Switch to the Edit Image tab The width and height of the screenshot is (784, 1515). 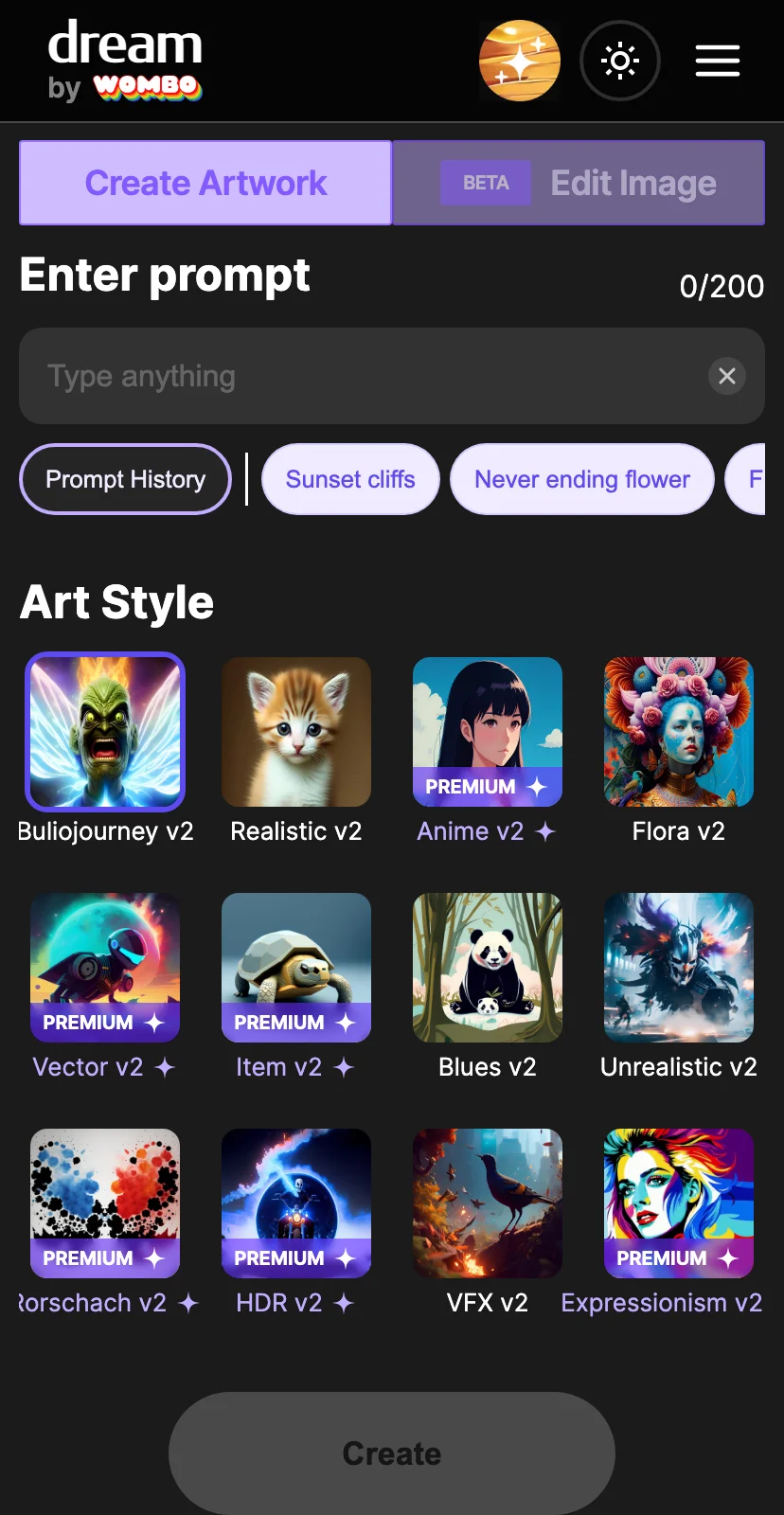(x=579, y=183)
